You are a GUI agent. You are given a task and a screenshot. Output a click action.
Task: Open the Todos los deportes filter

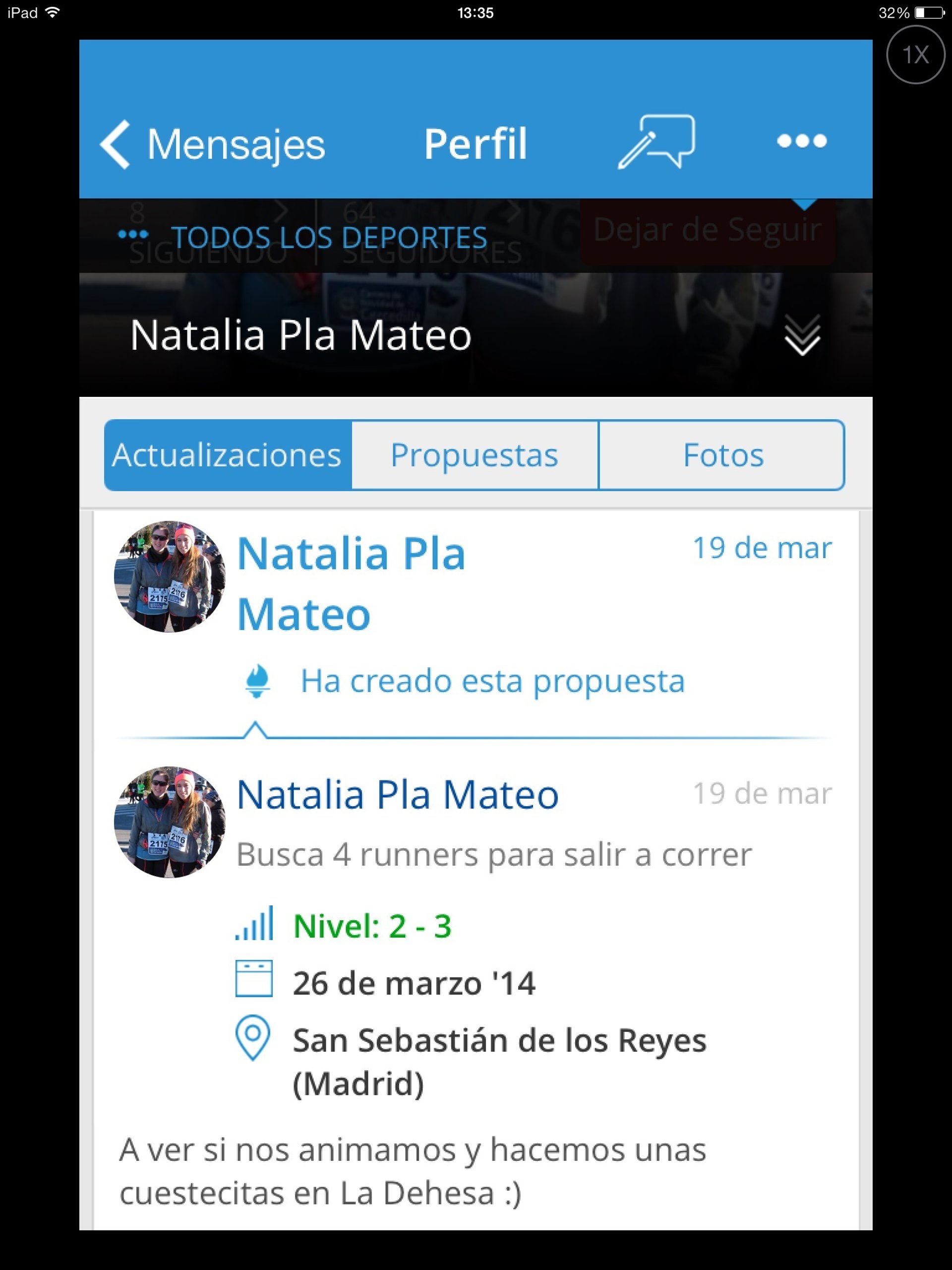304,237
